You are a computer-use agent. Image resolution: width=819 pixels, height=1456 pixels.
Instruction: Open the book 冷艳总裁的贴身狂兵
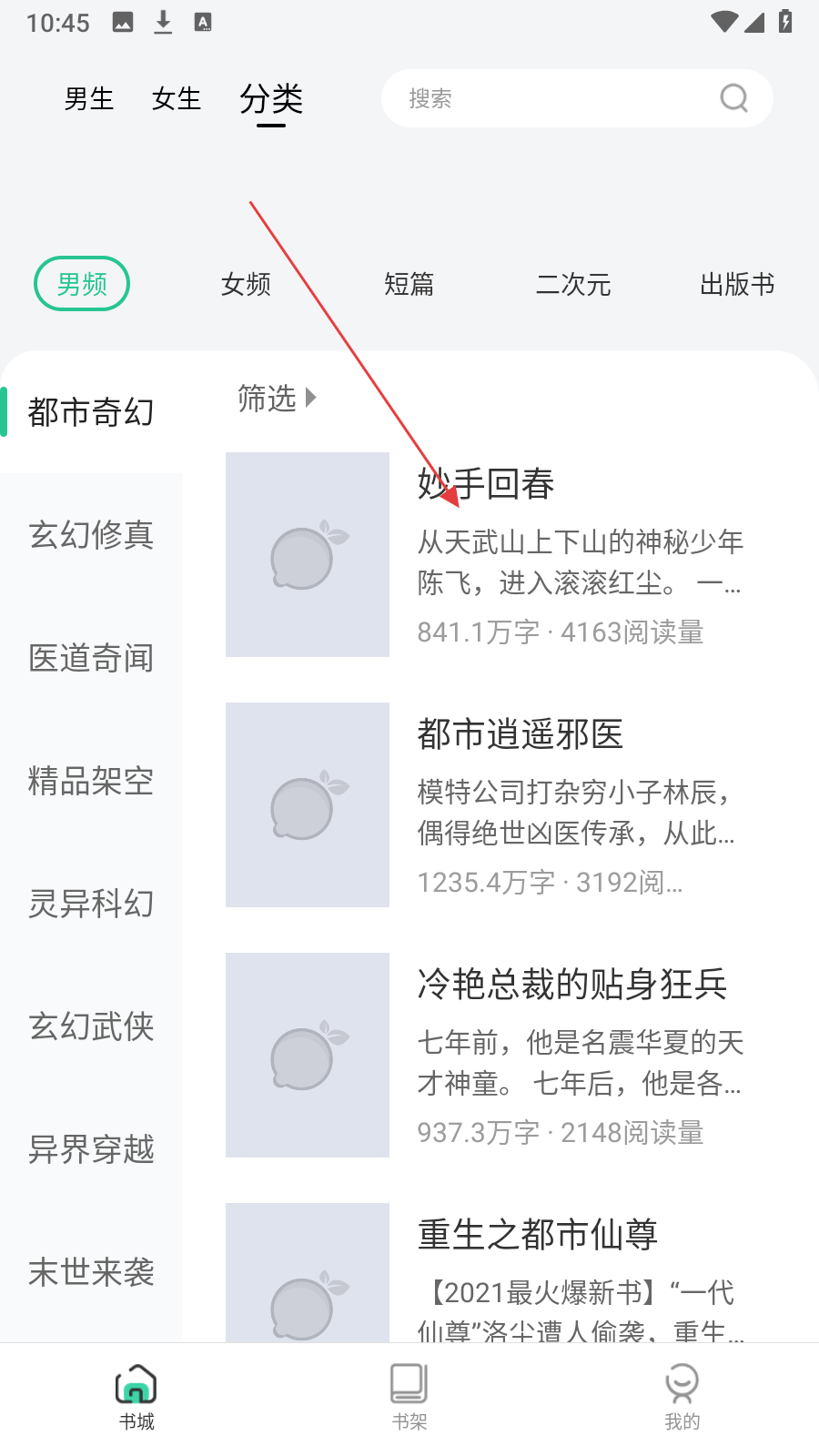tap(571, 984)
